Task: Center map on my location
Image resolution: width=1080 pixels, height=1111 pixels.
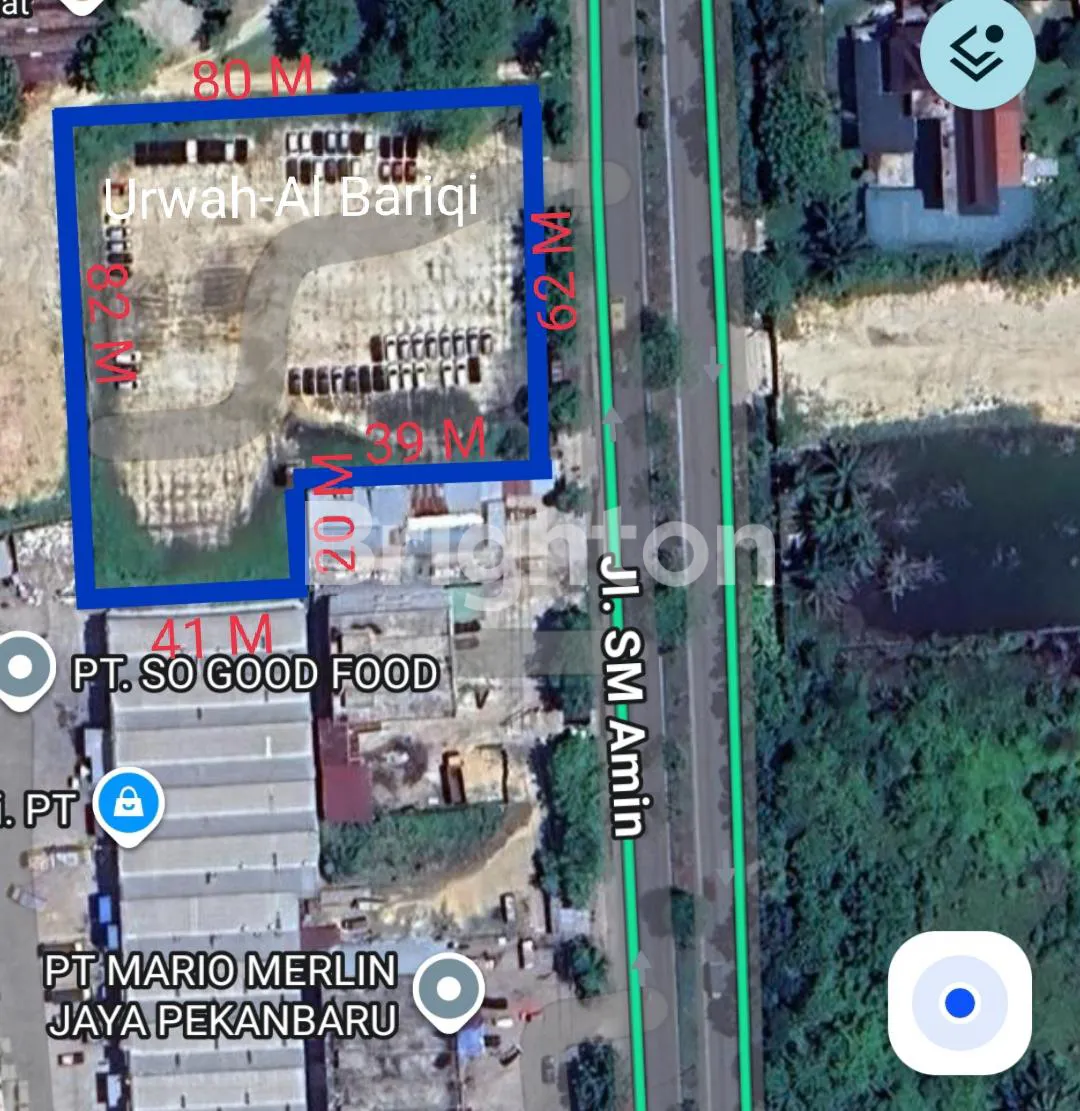Action: point(959,1002)
